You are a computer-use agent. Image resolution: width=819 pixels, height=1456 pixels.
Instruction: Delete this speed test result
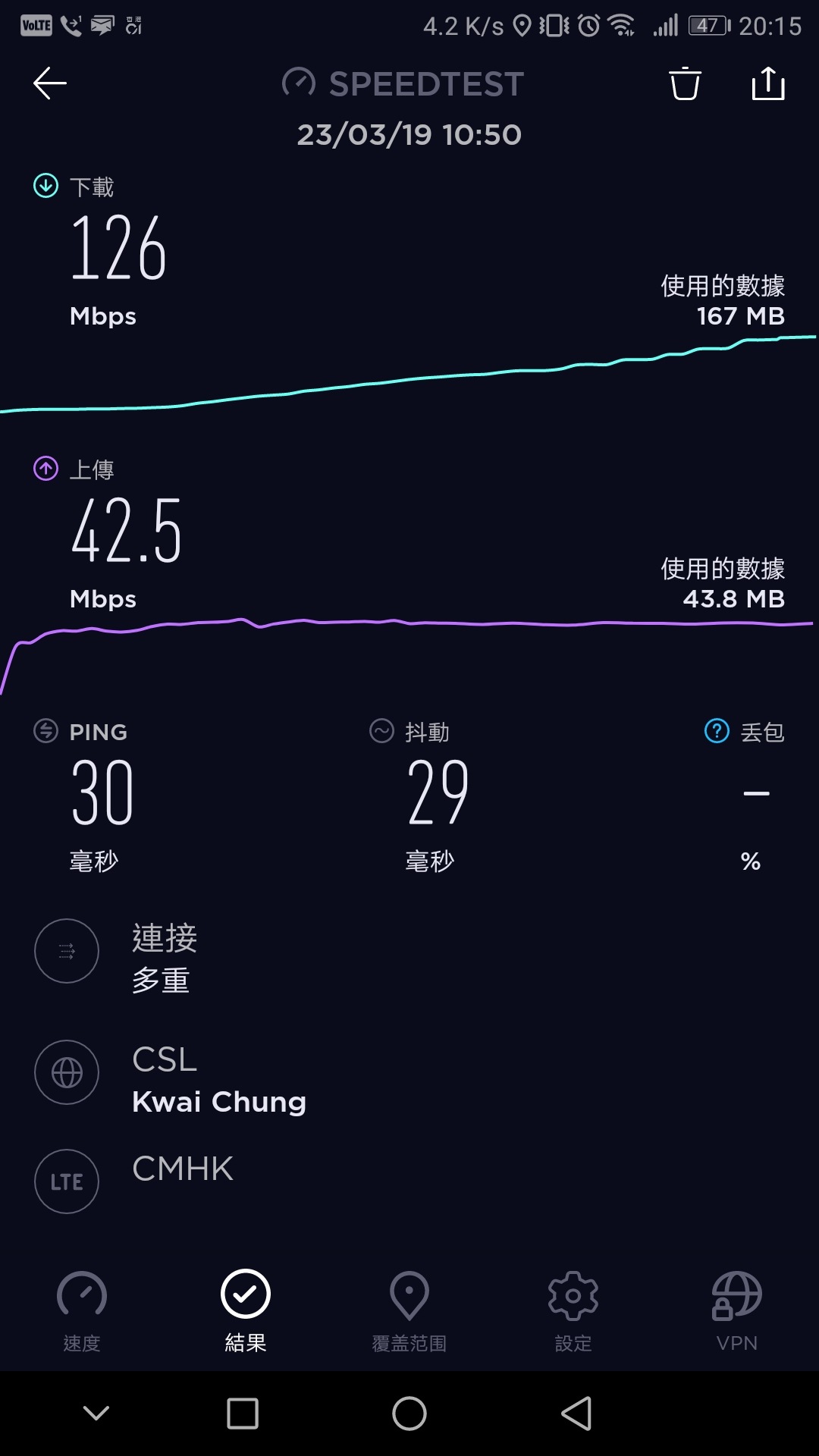pos(685,83)
